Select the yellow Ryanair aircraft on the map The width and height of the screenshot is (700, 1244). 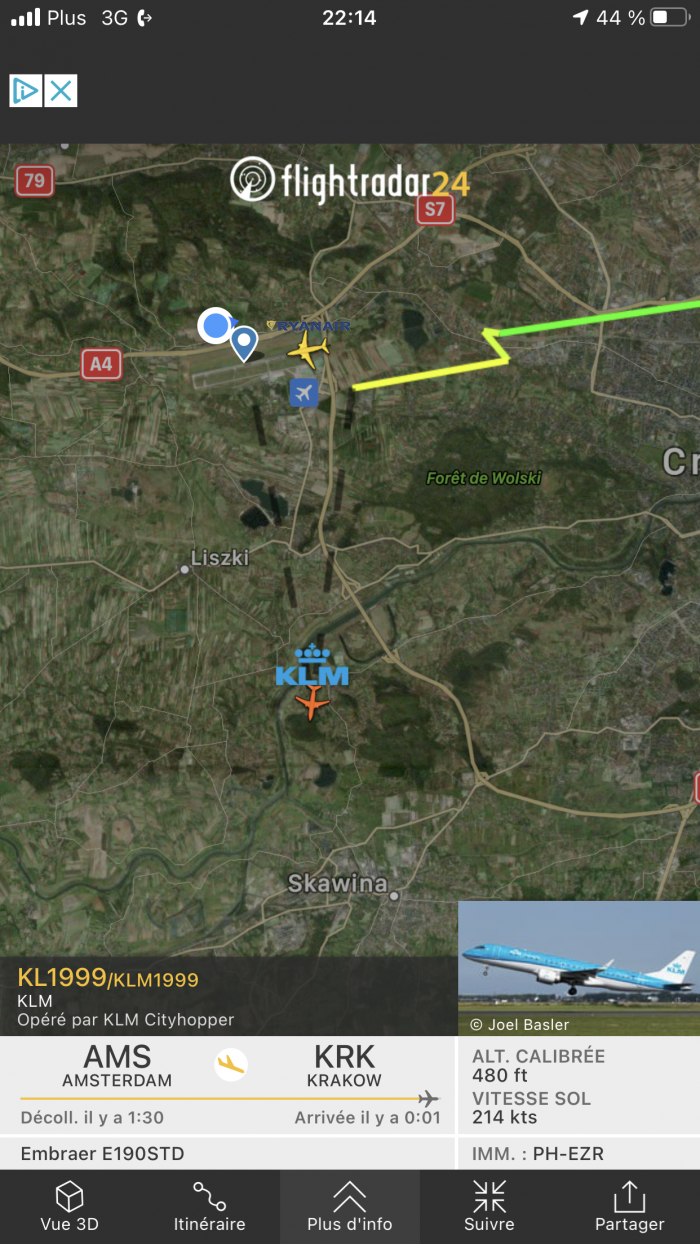[x=308, y=351]
